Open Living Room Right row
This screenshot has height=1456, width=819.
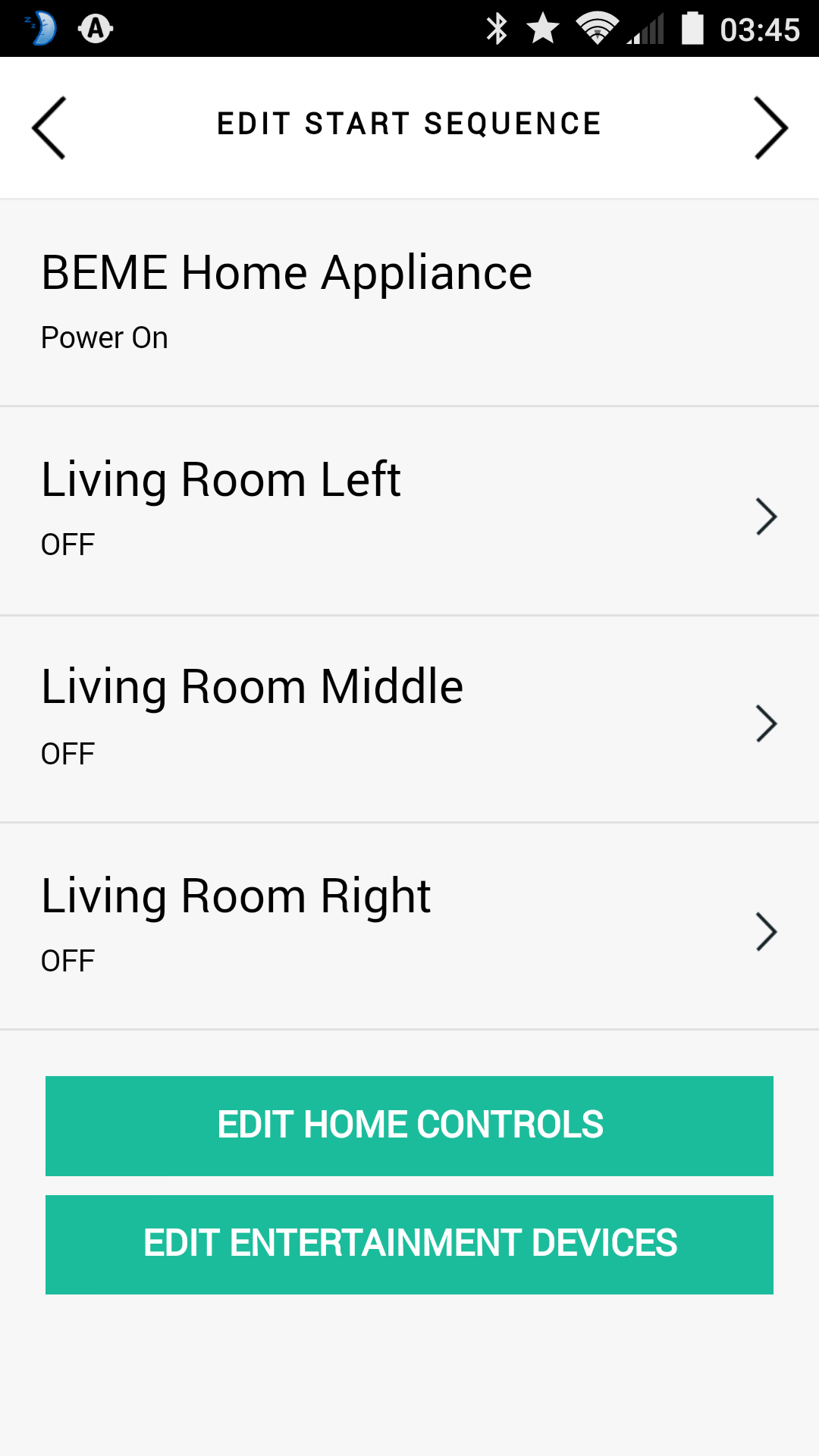click(x=409, y=926)
